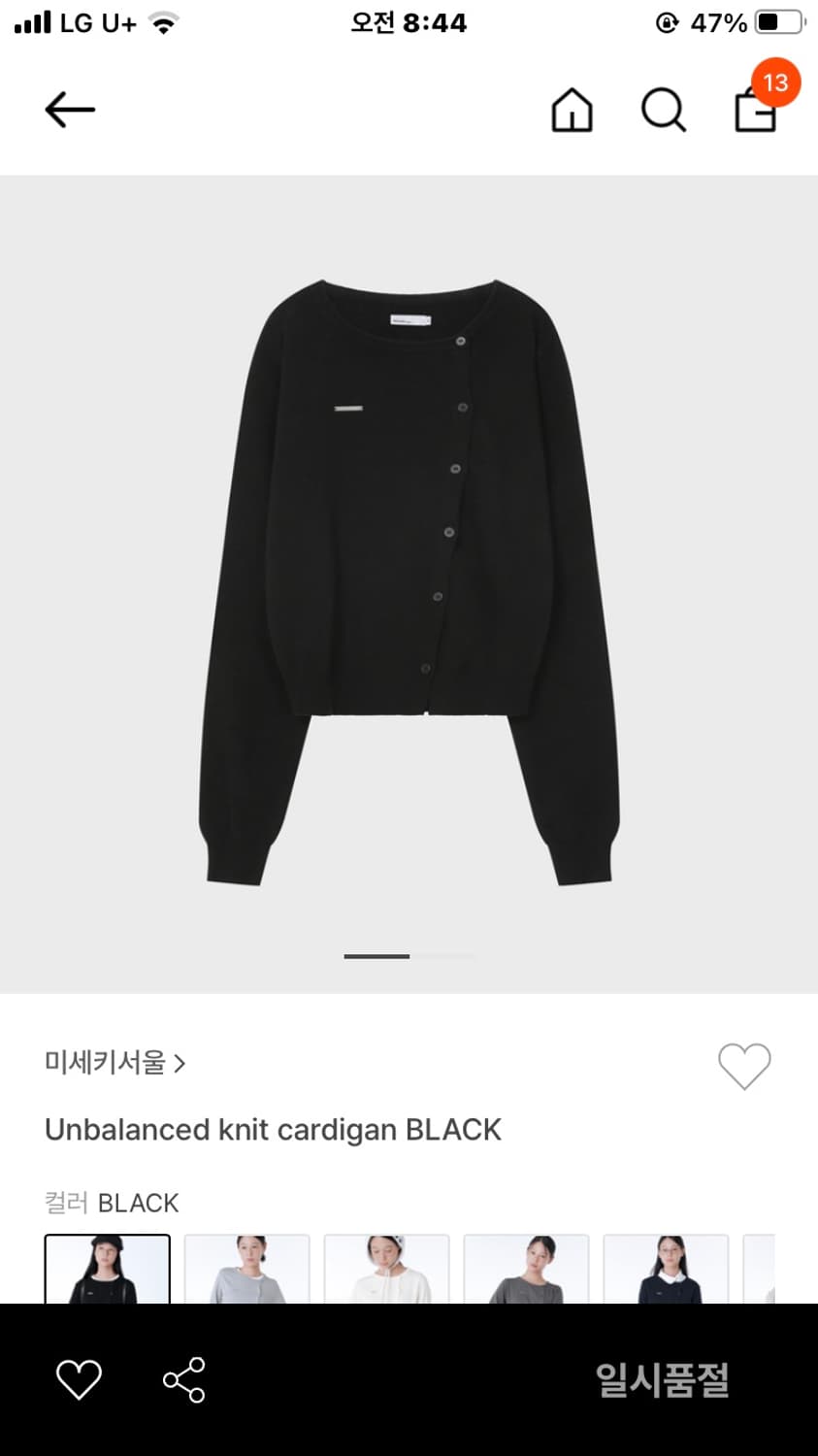Select the charcoal cardigan color thumbnail

tap(526, 1269)
